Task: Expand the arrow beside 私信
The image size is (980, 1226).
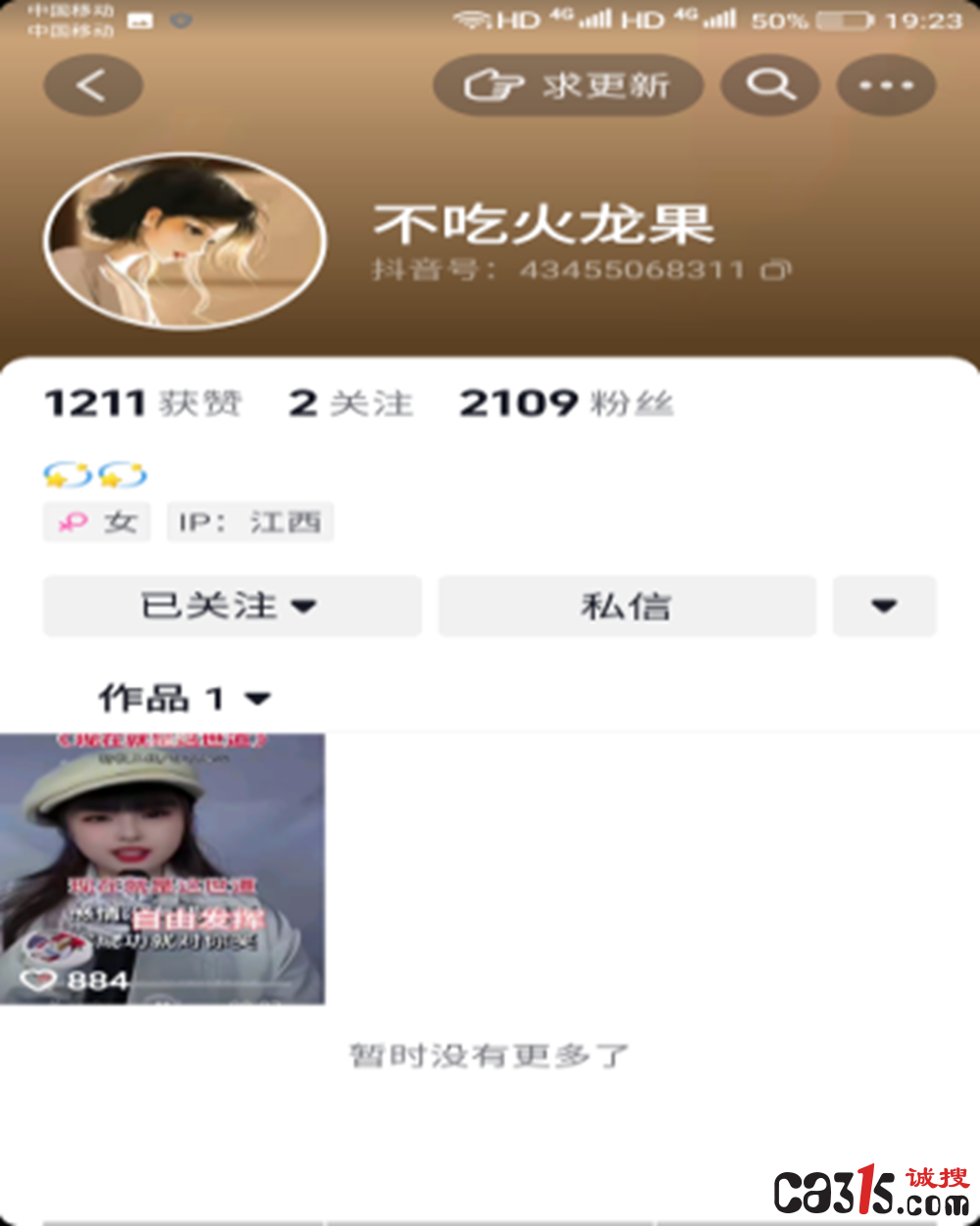Action: 884,606
